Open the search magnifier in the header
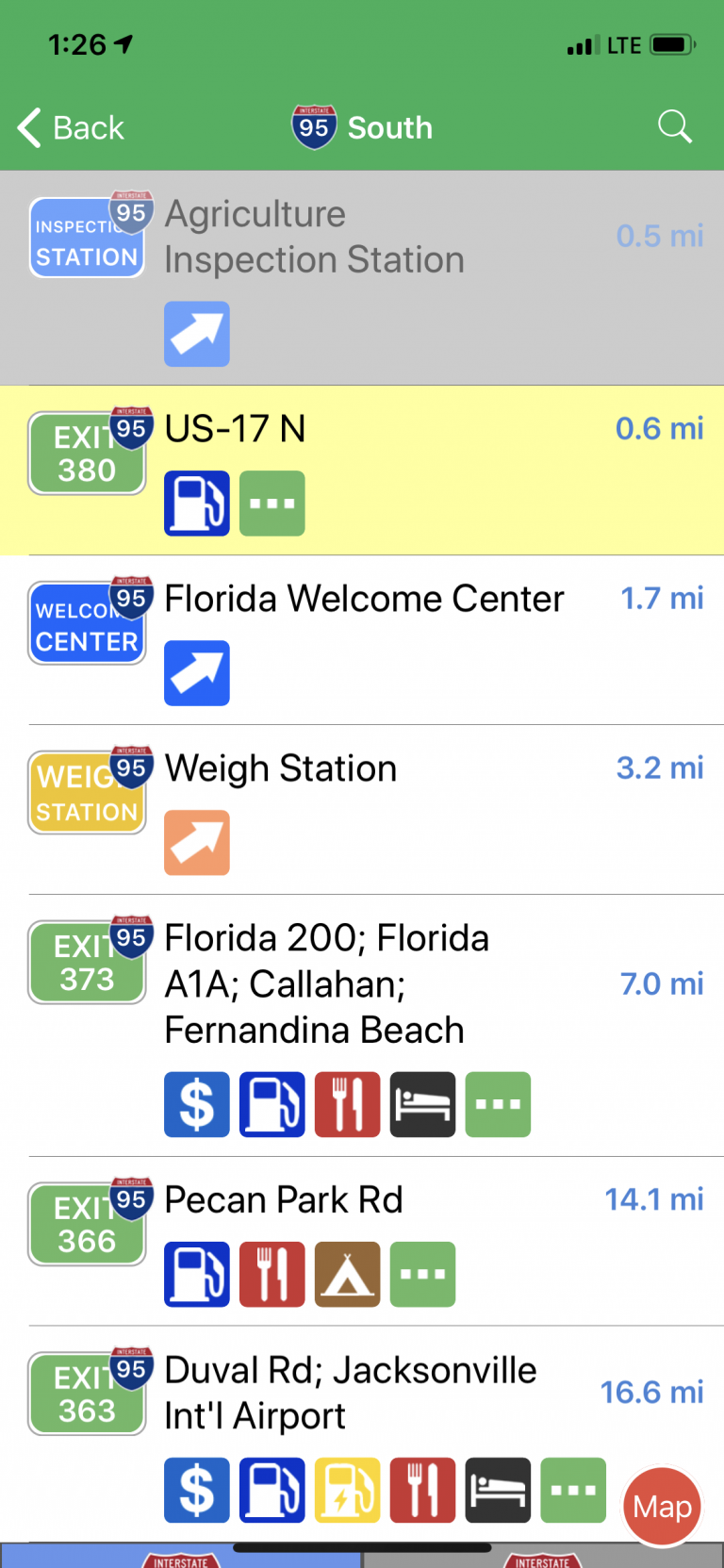The height and width of the screenshot is (1568, 724). (x=675, y=125)
